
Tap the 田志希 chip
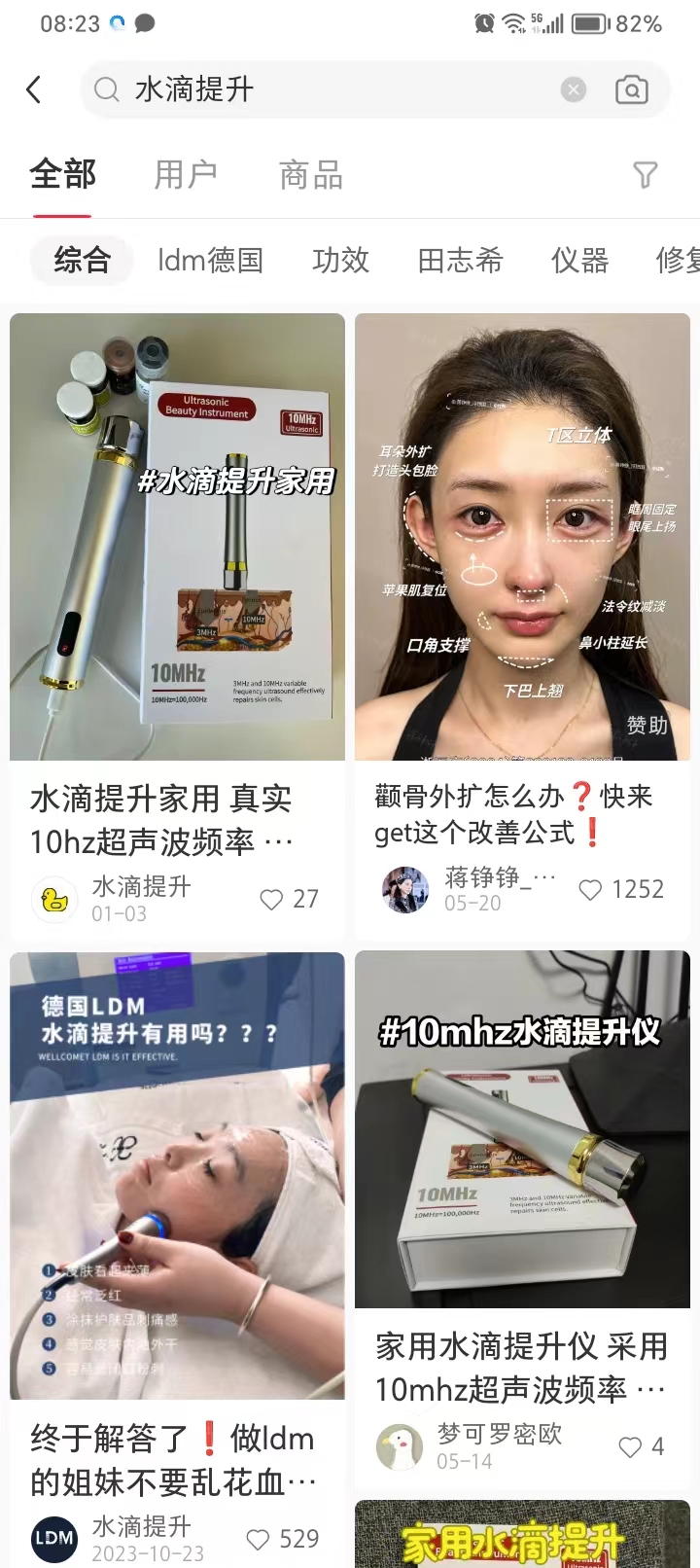(460, 260)
